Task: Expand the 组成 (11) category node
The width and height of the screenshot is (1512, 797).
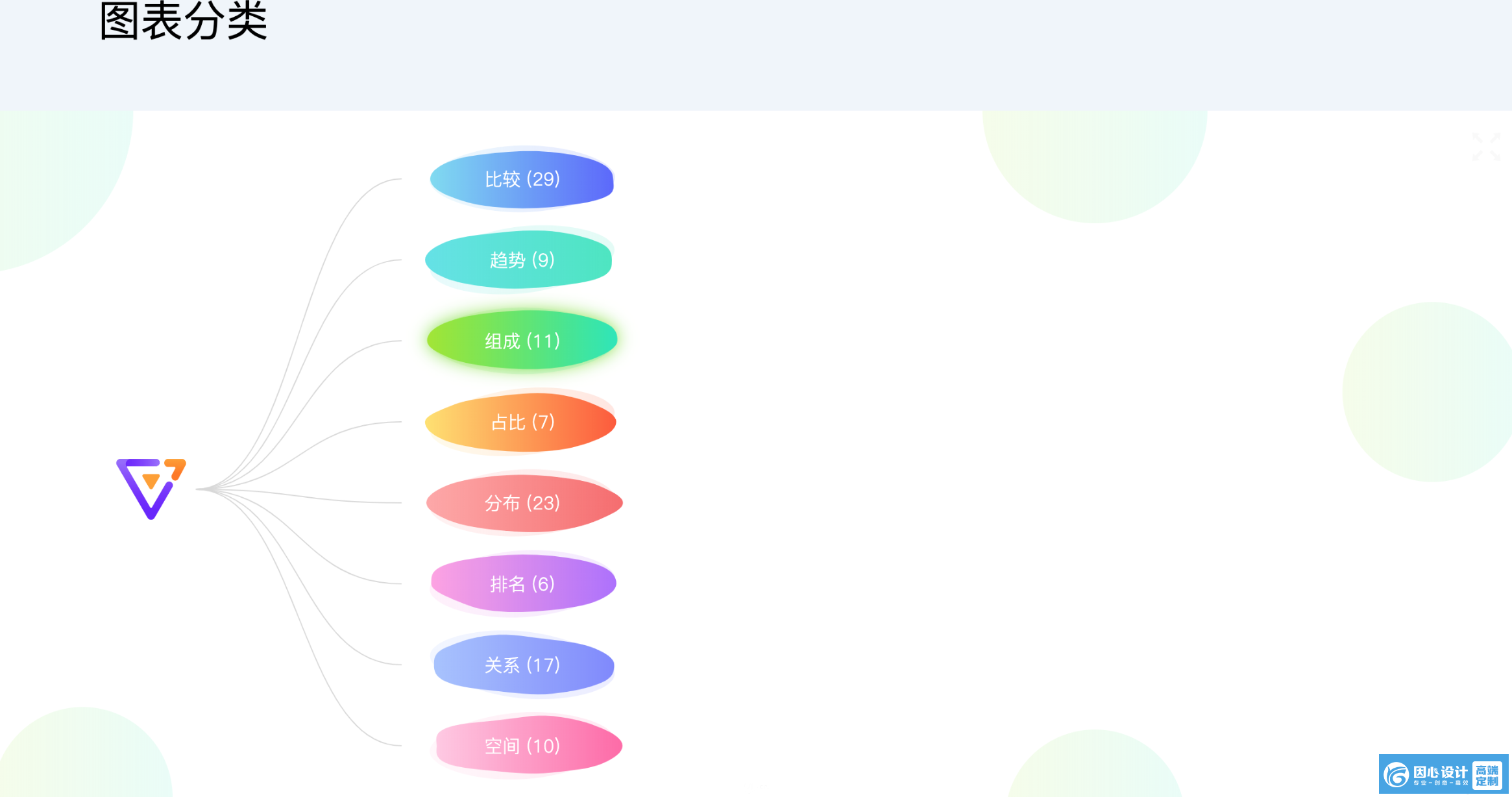Action: coord(522,341)
